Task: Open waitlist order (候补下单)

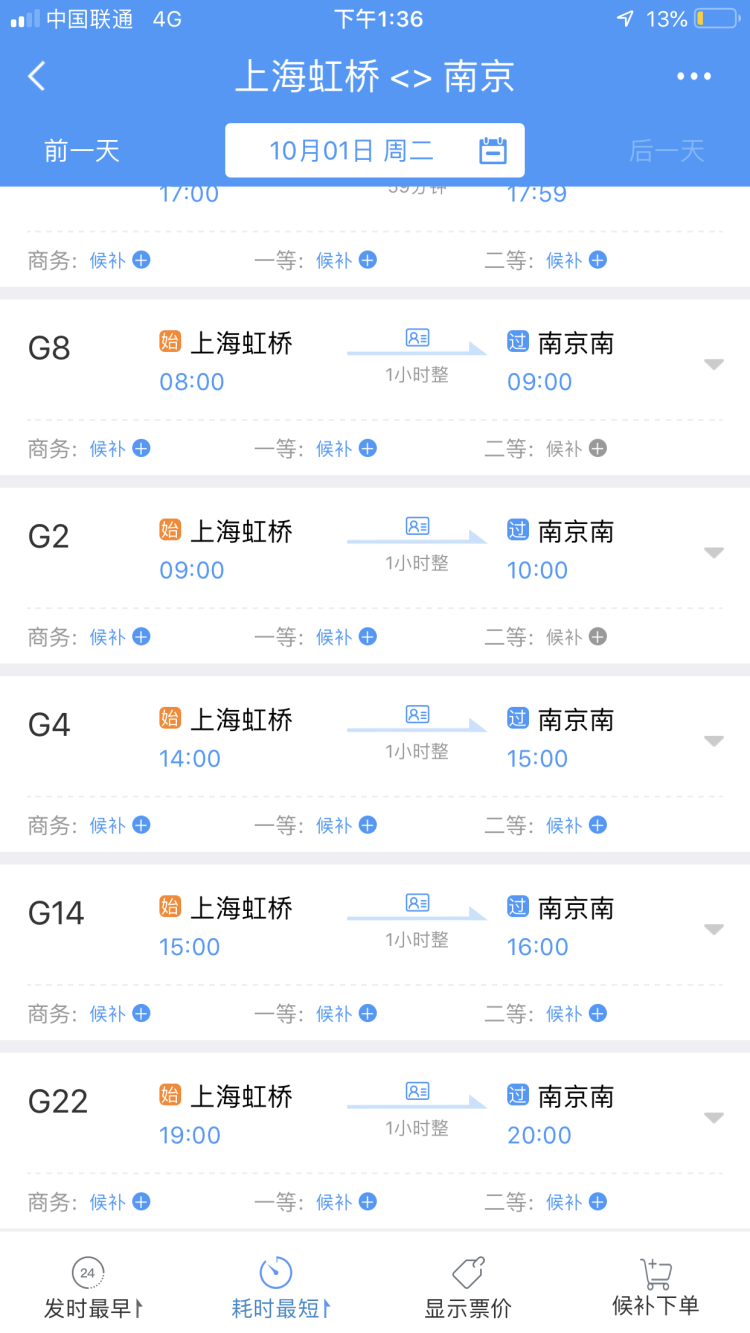Action: click(x=655, y=1288)
